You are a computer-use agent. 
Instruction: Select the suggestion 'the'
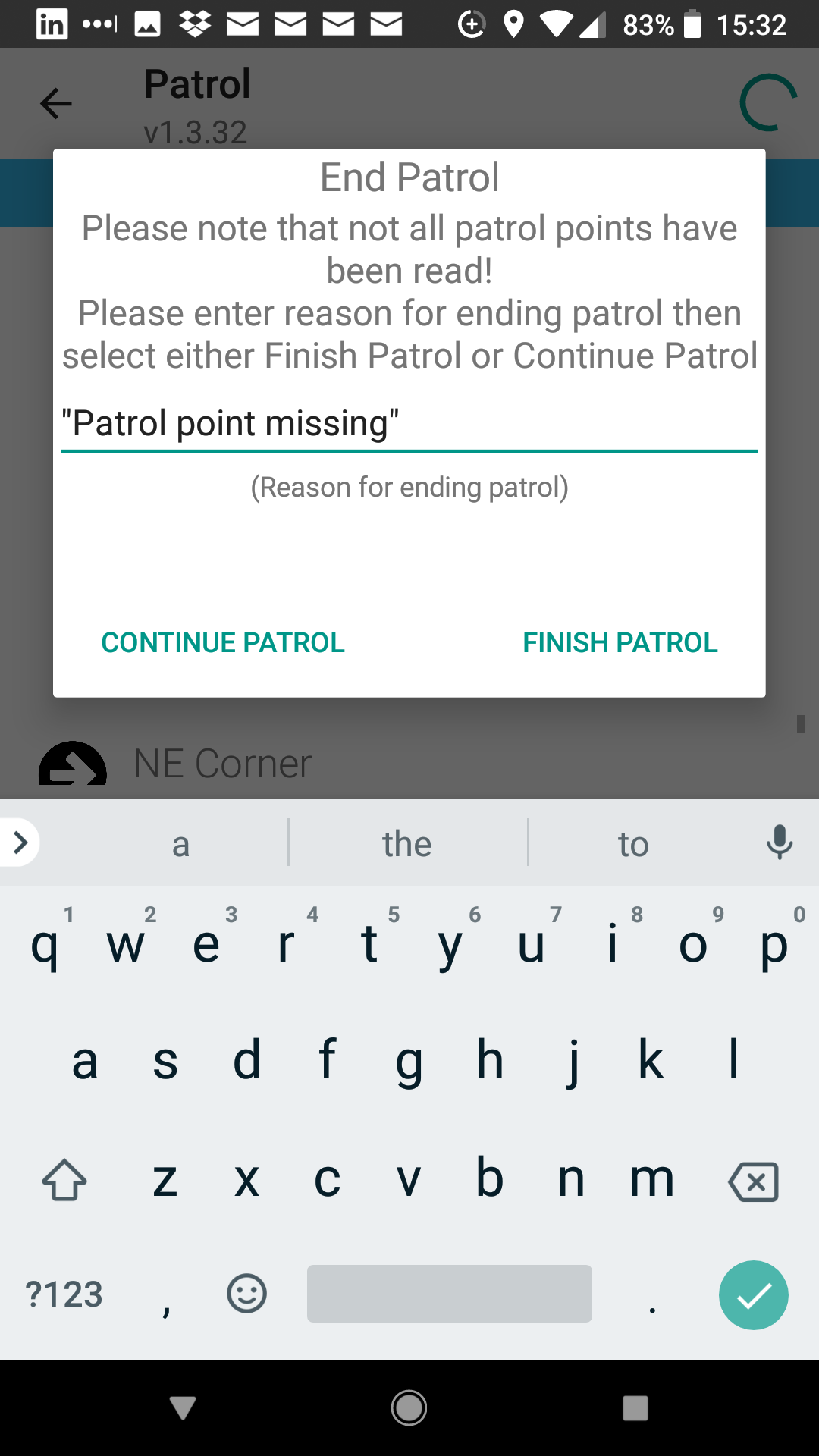[x=407, y=843]
